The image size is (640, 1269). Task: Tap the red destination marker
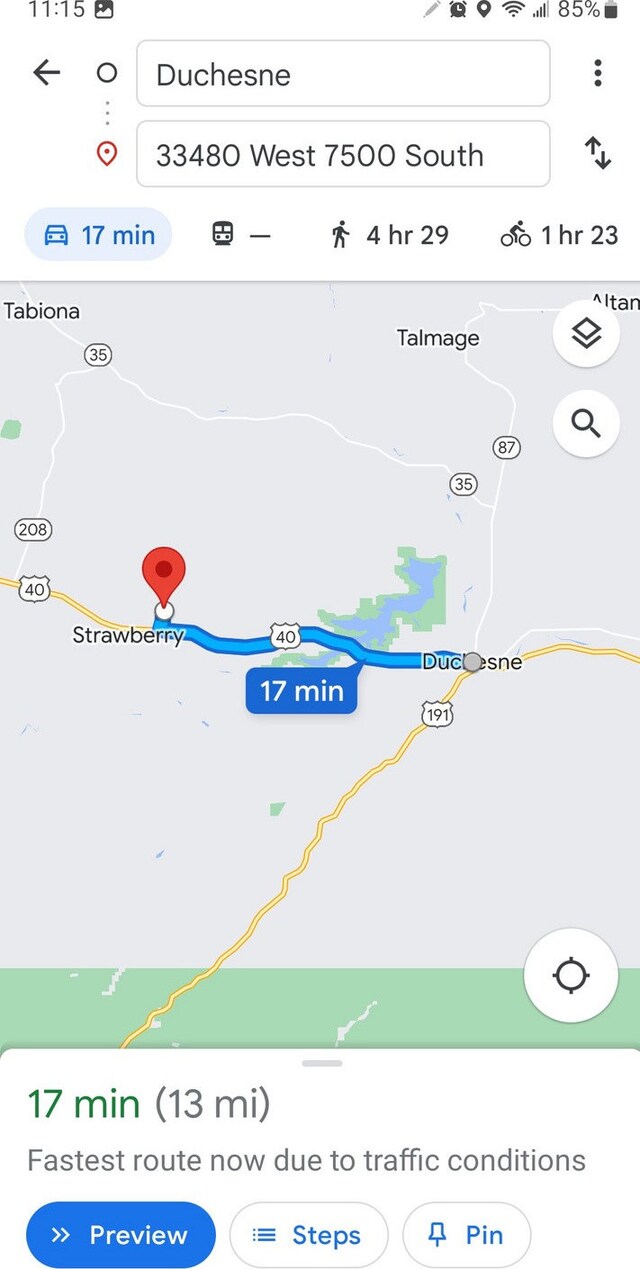(x=164, y=574)
